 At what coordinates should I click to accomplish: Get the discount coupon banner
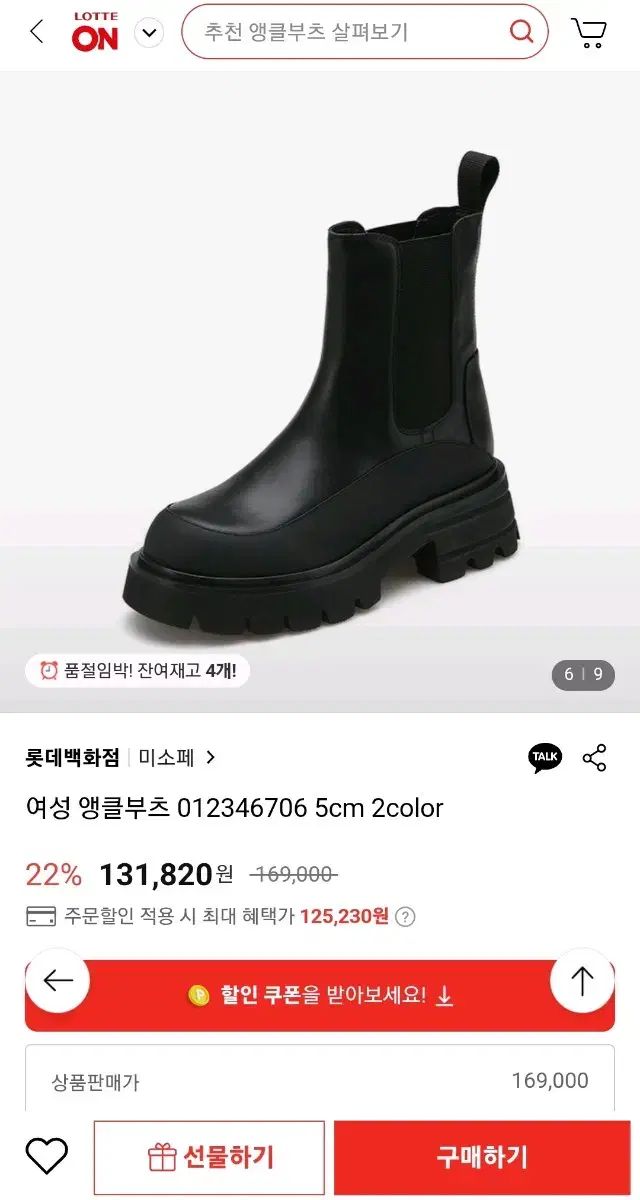(320, 996)
